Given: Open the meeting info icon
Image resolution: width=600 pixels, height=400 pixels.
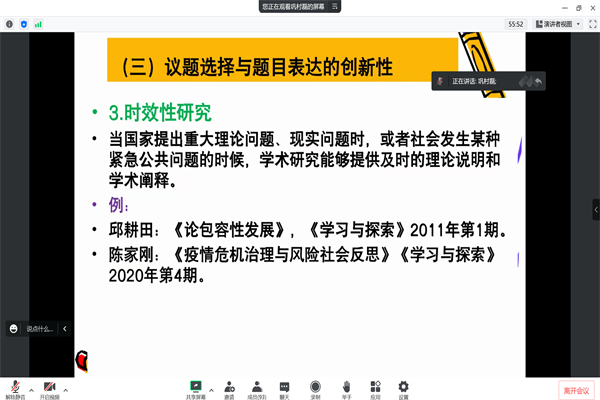Looking at the screenshot, I should click(x=10, y=23).
